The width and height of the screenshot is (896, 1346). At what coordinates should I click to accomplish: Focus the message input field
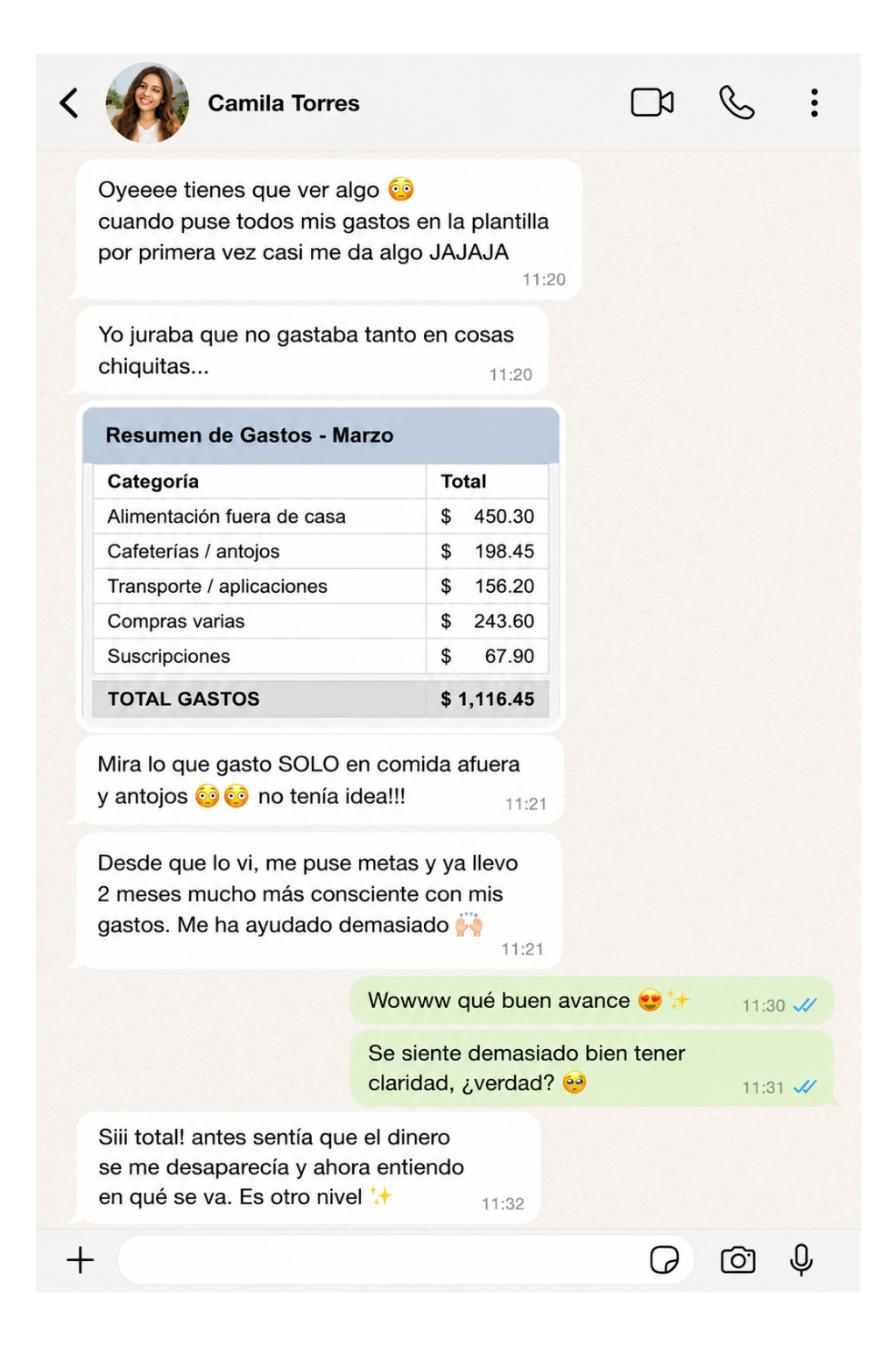(383, 1260)
